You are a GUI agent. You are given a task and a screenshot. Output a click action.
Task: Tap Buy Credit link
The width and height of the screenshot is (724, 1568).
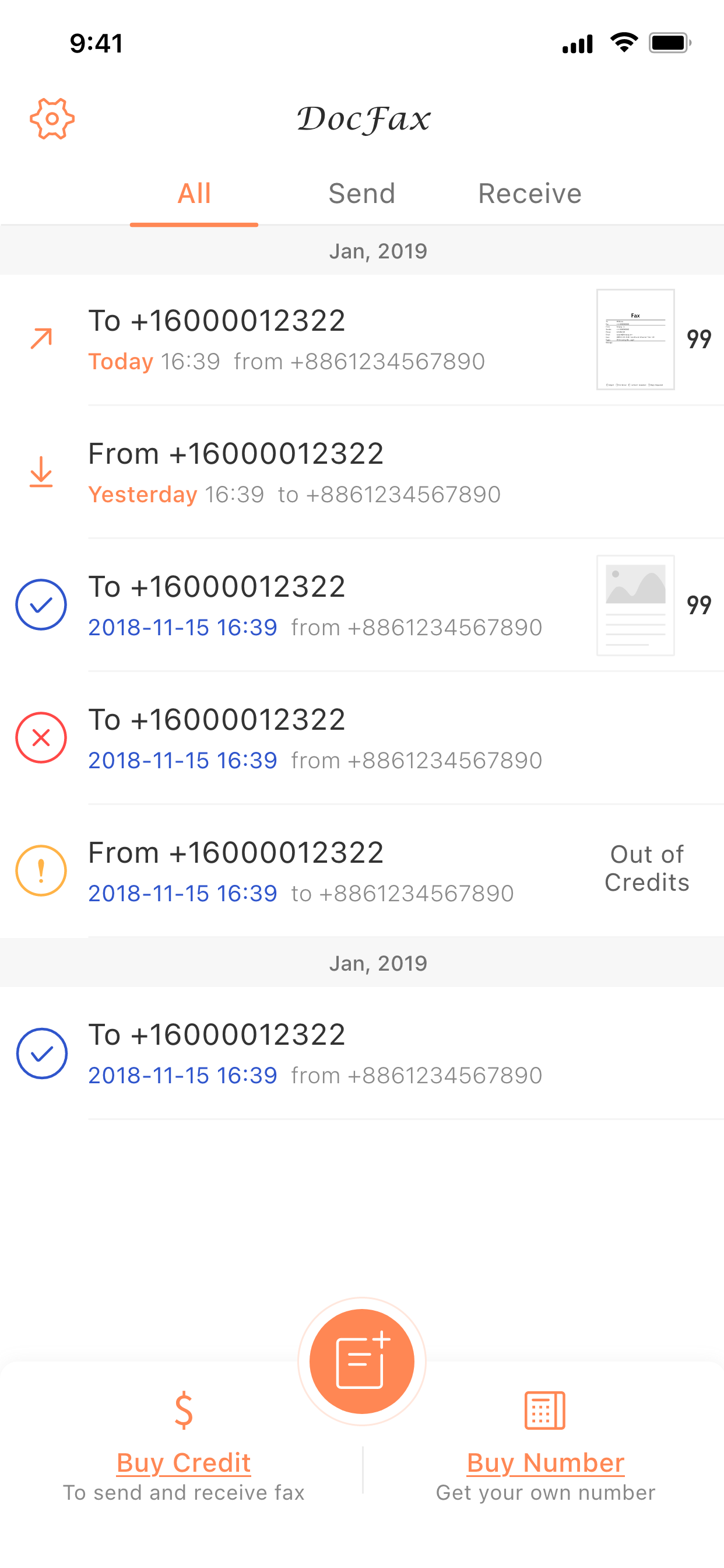point(184,1462)
